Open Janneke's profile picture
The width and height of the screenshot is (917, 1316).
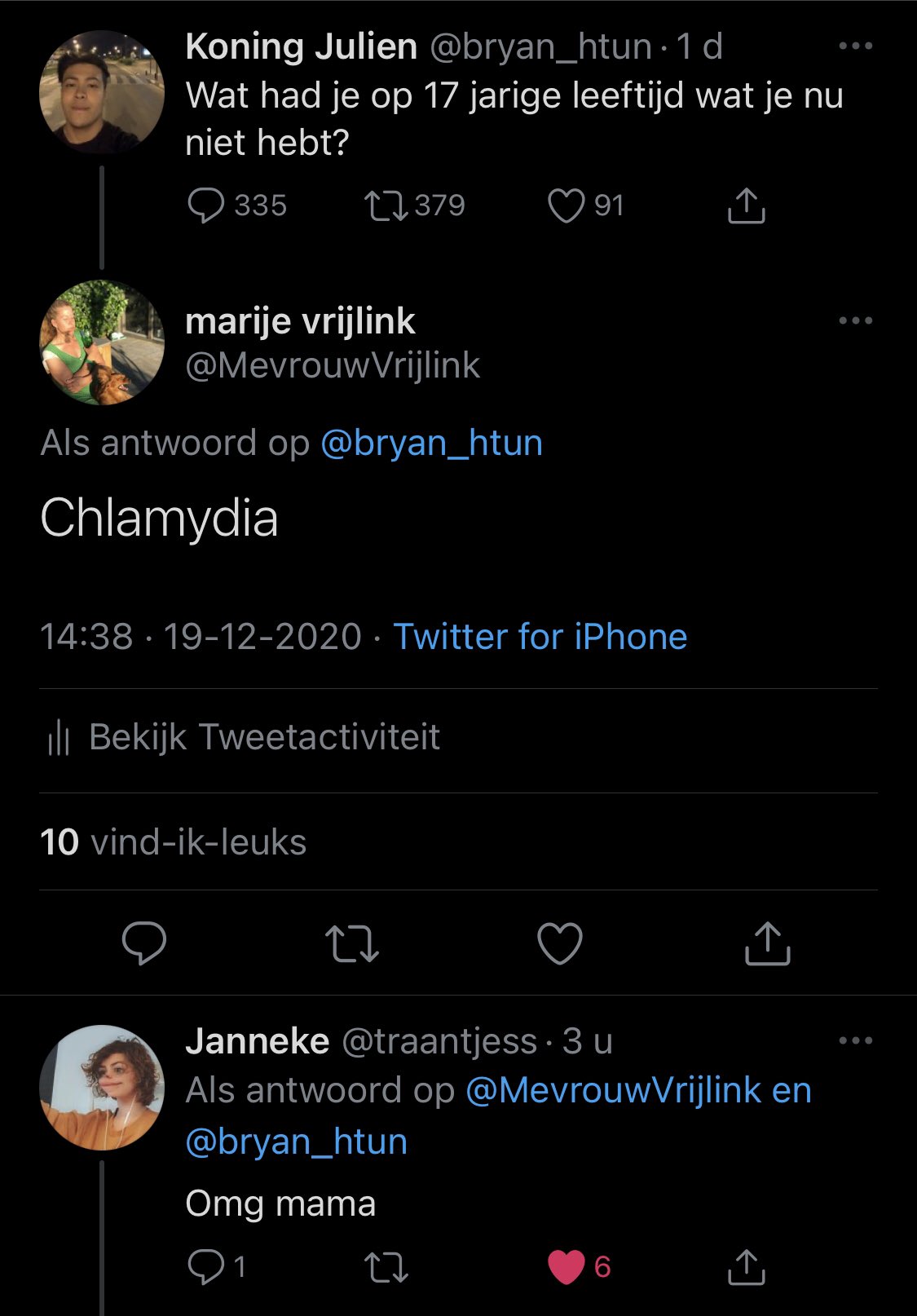tap(102, 1087)
